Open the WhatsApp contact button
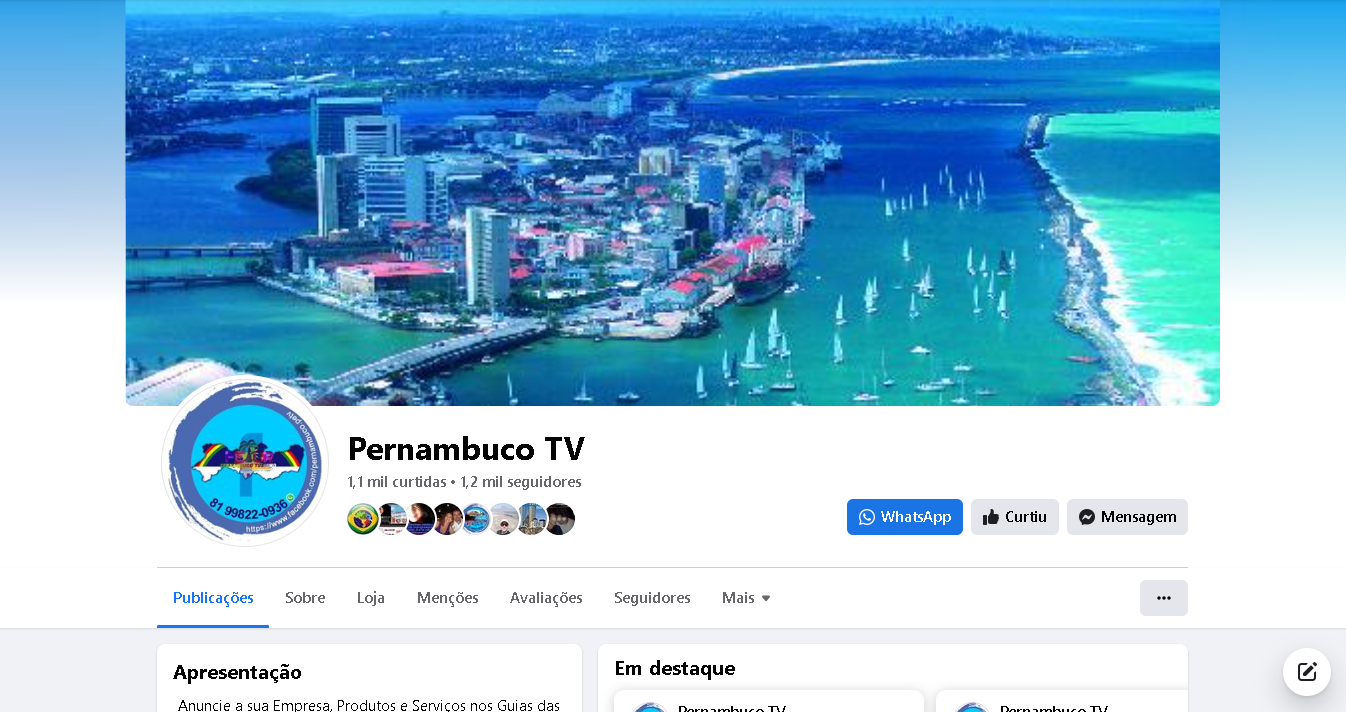Screen dimensions: 1346x712 [904, 517]
